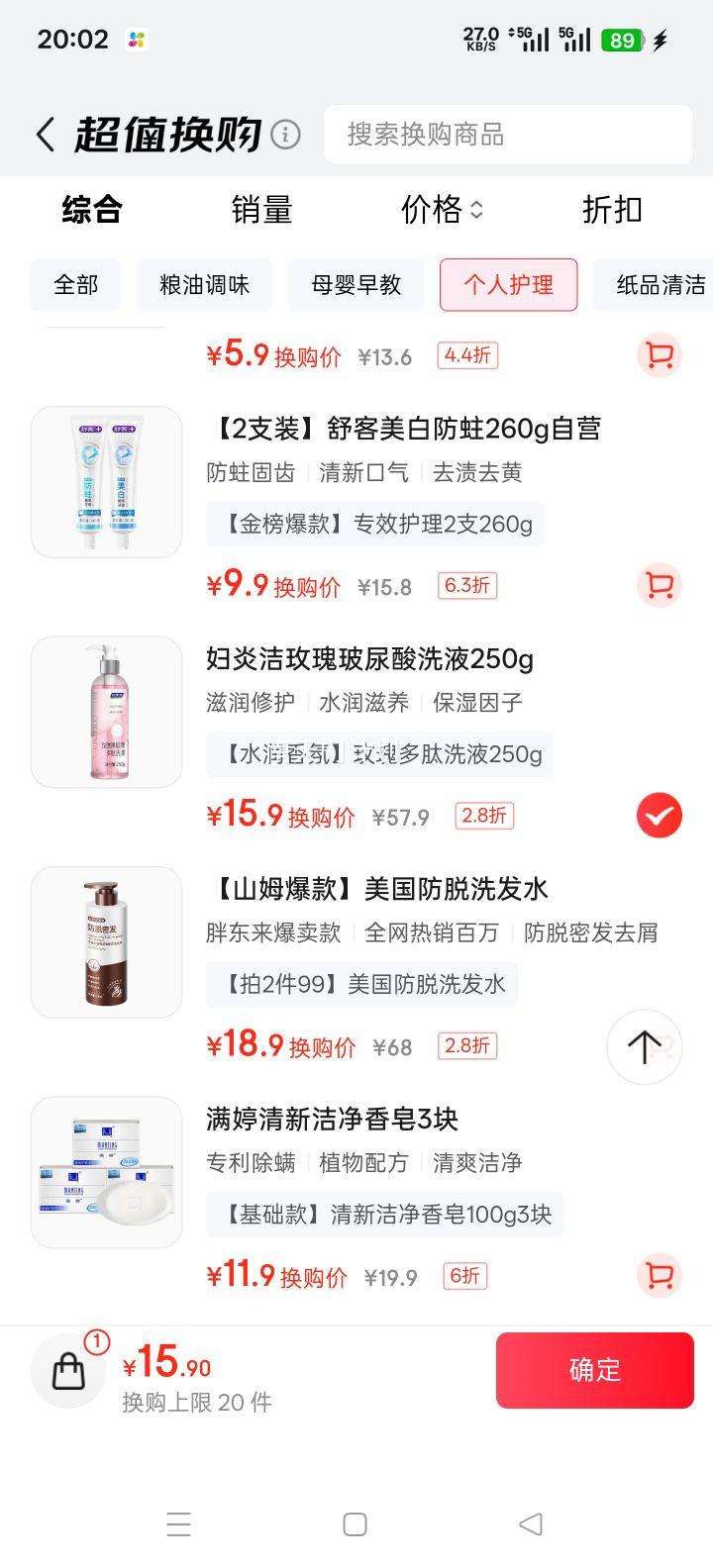Tap the recent apps icon in navigation bar
This screenshot has height=1568, width=713.
point(178,1524)
